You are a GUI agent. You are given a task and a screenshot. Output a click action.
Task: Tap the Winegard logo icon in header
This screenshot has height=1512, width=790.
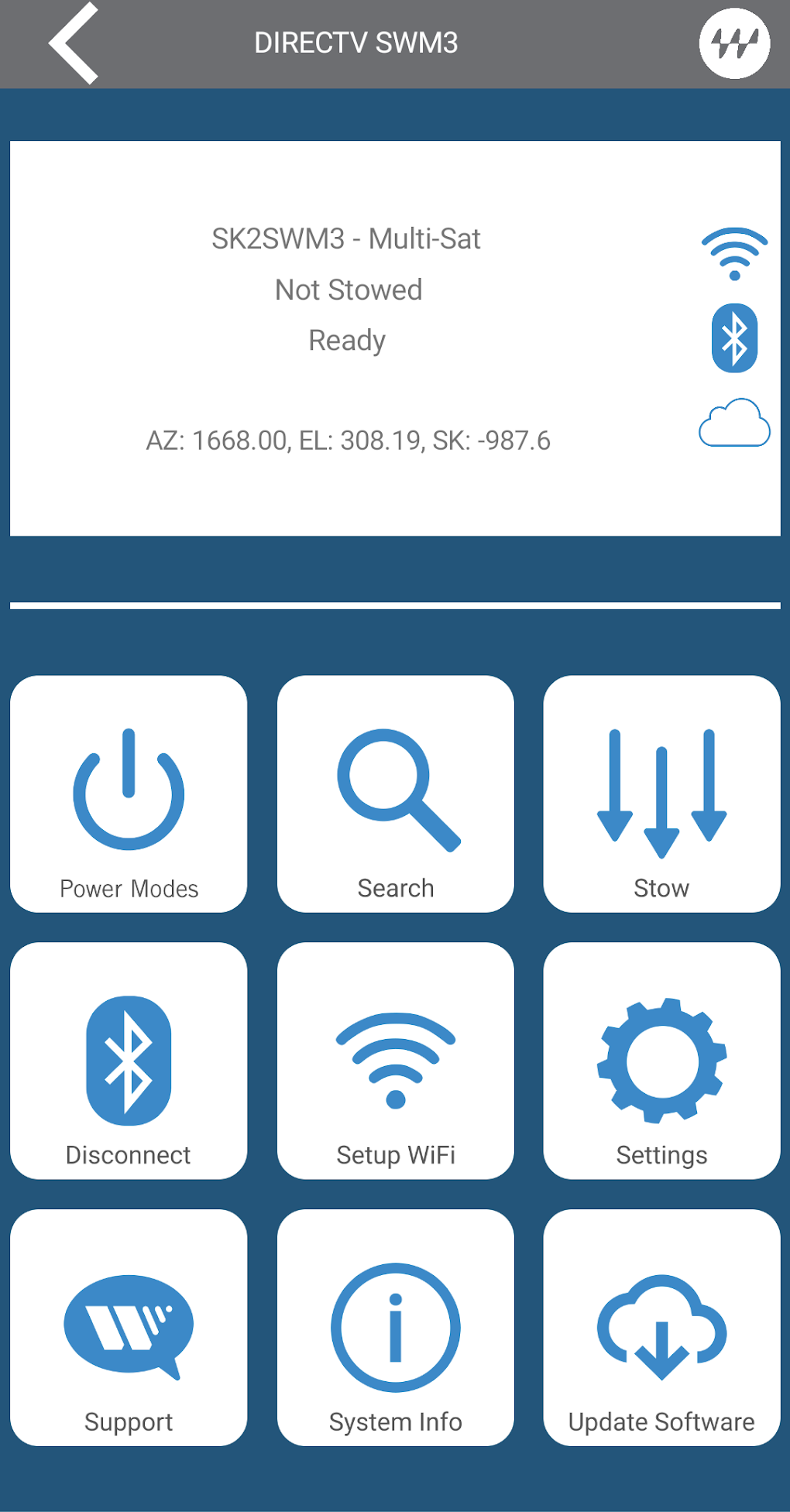[734, 43]
